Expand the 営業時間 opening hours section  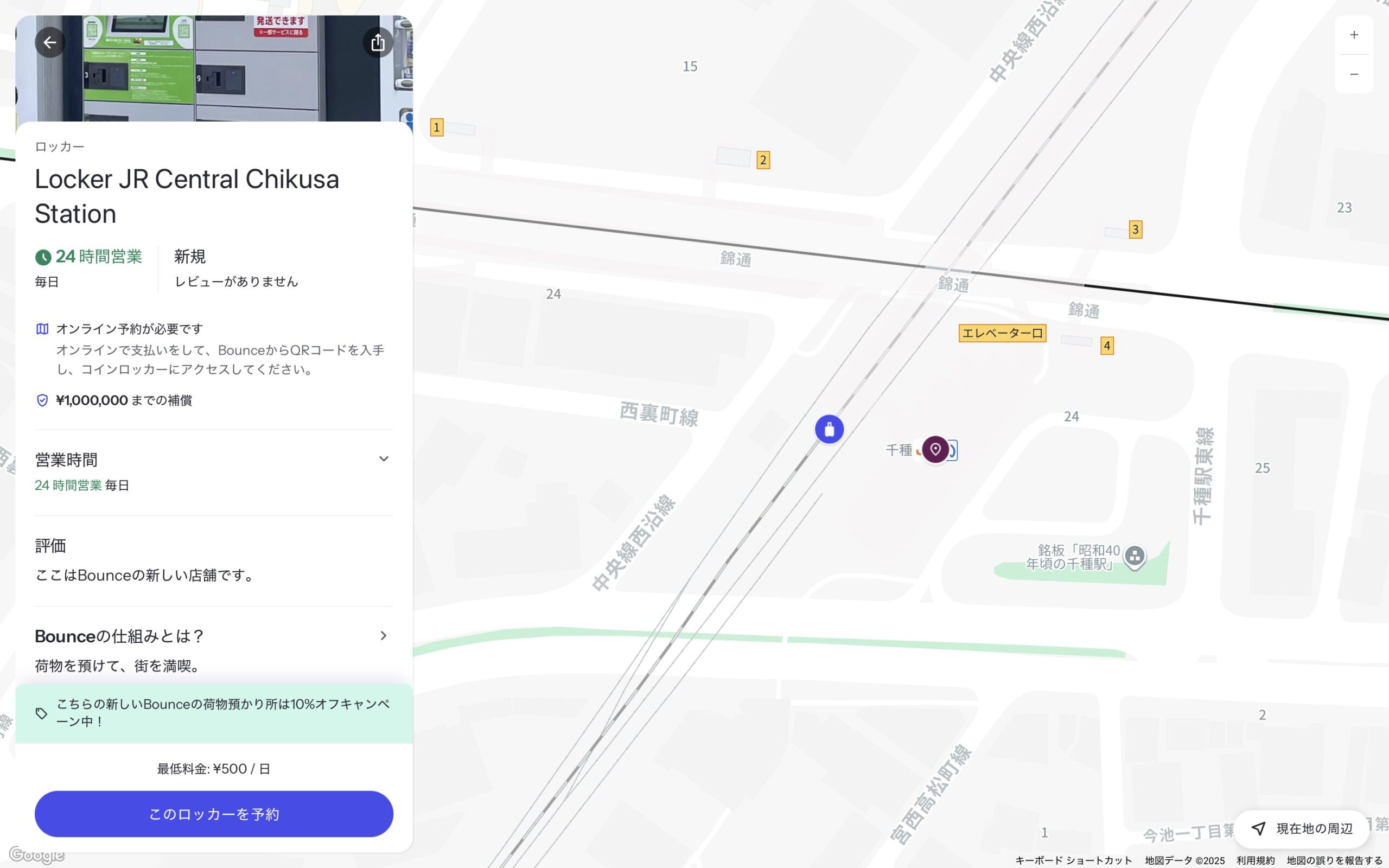384,459
